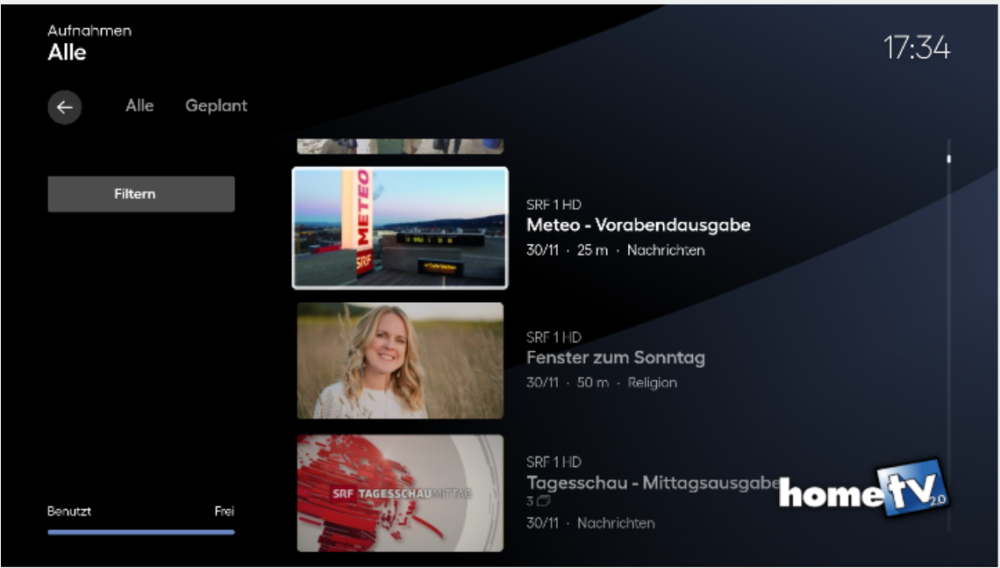This screenshot has width=1000, height=568.
Task: Open the Filtern button
Action: pos(141,194)
